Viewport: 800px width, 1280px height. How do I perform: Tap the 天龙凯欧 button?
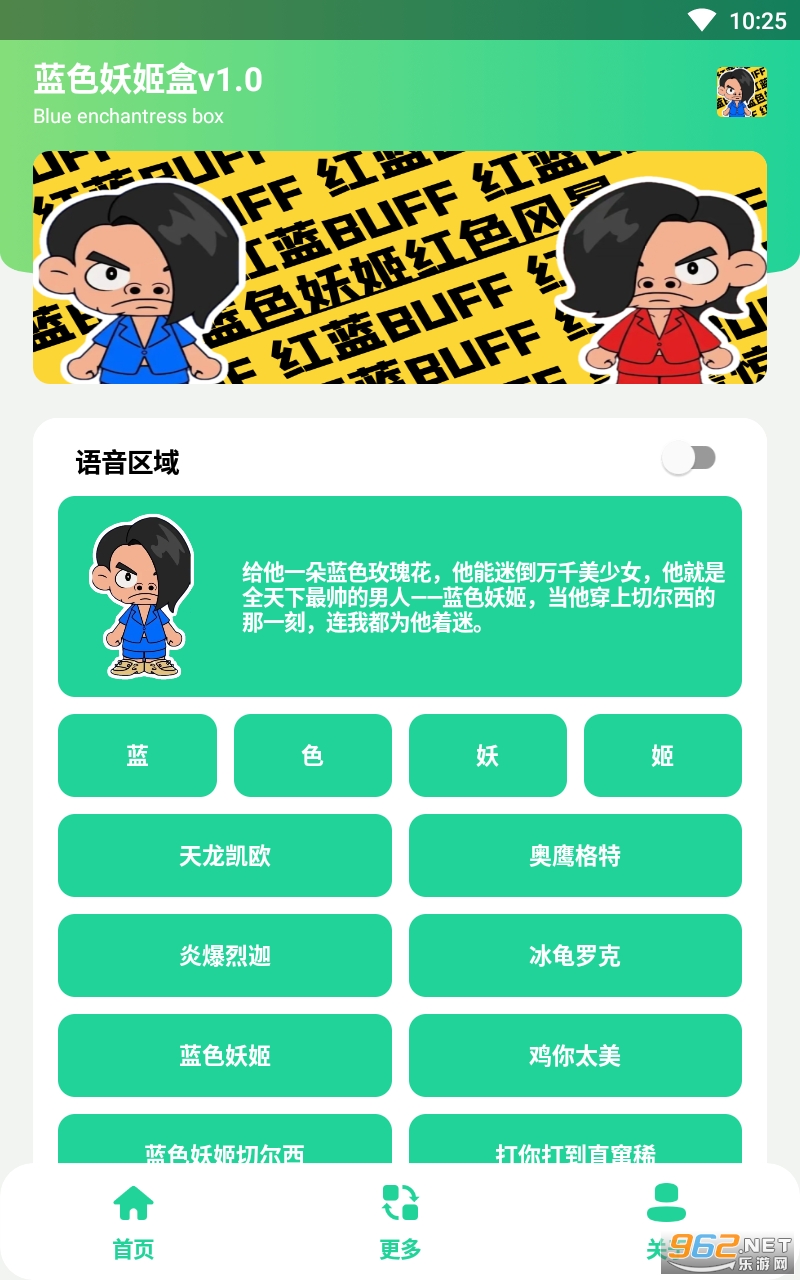tap(225, 856)
